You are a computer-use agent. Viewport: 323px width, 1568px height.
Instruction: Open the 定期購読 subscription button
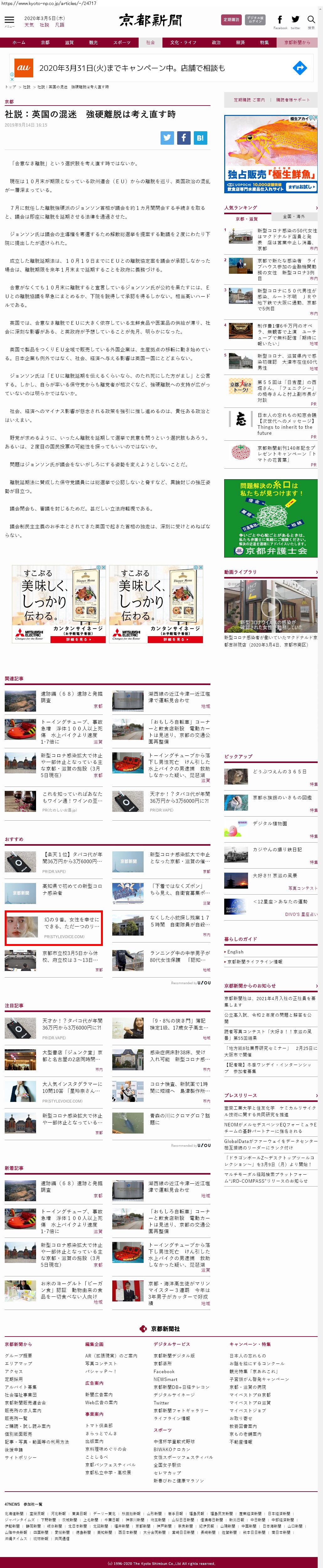pos(231,19)
